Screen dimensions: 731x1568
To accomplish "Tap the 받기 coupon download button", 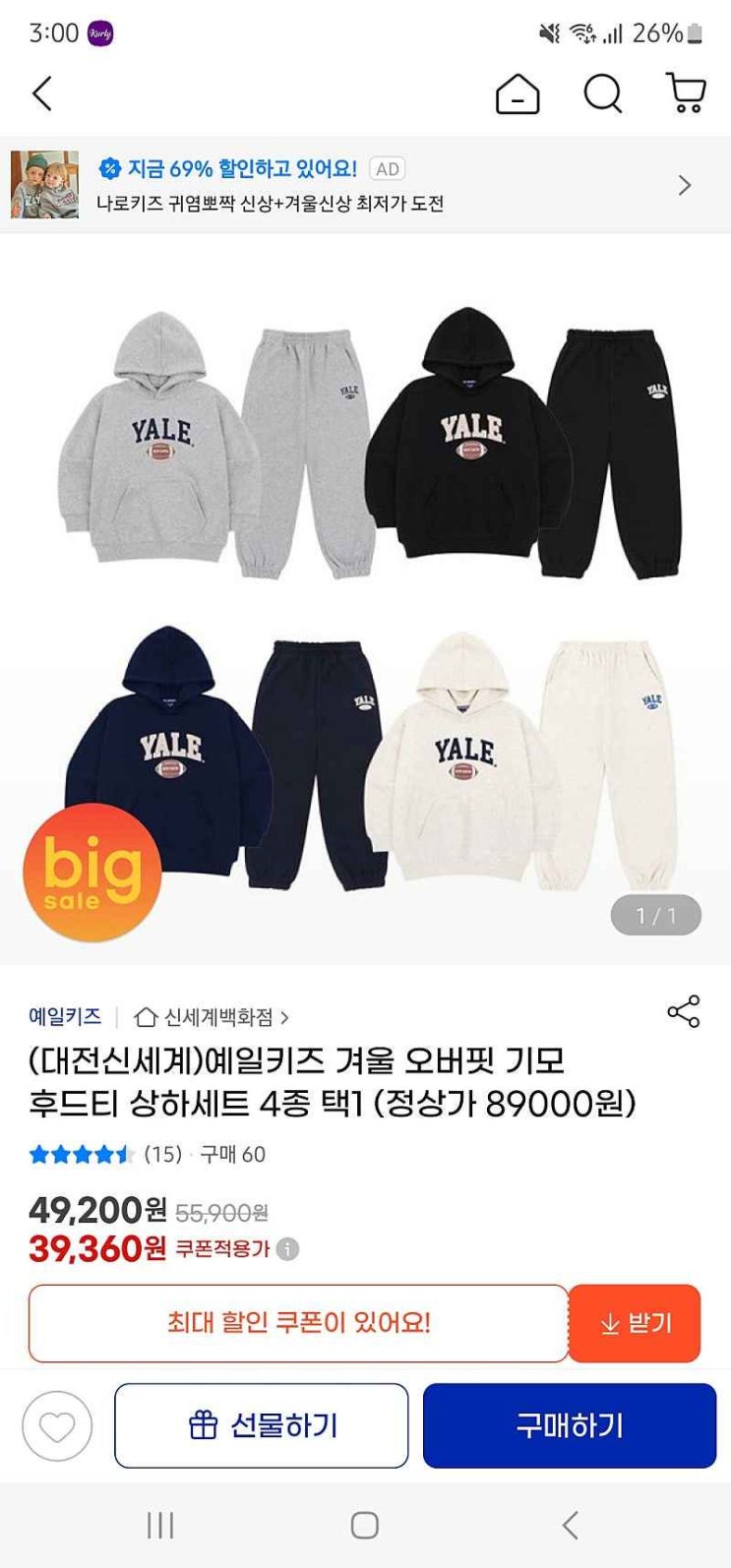I will (635, 1323).
